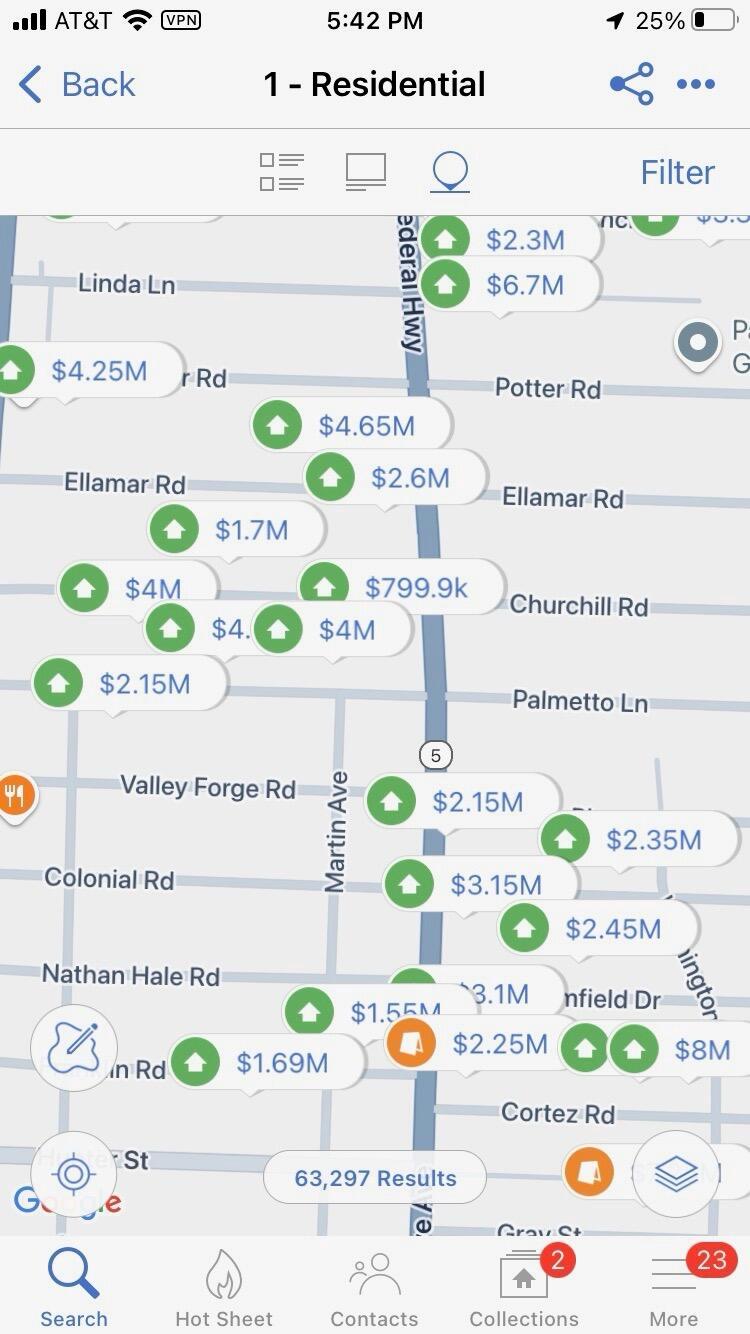
Task: Start drawing a search area on map
Action: click(75, 1047)
